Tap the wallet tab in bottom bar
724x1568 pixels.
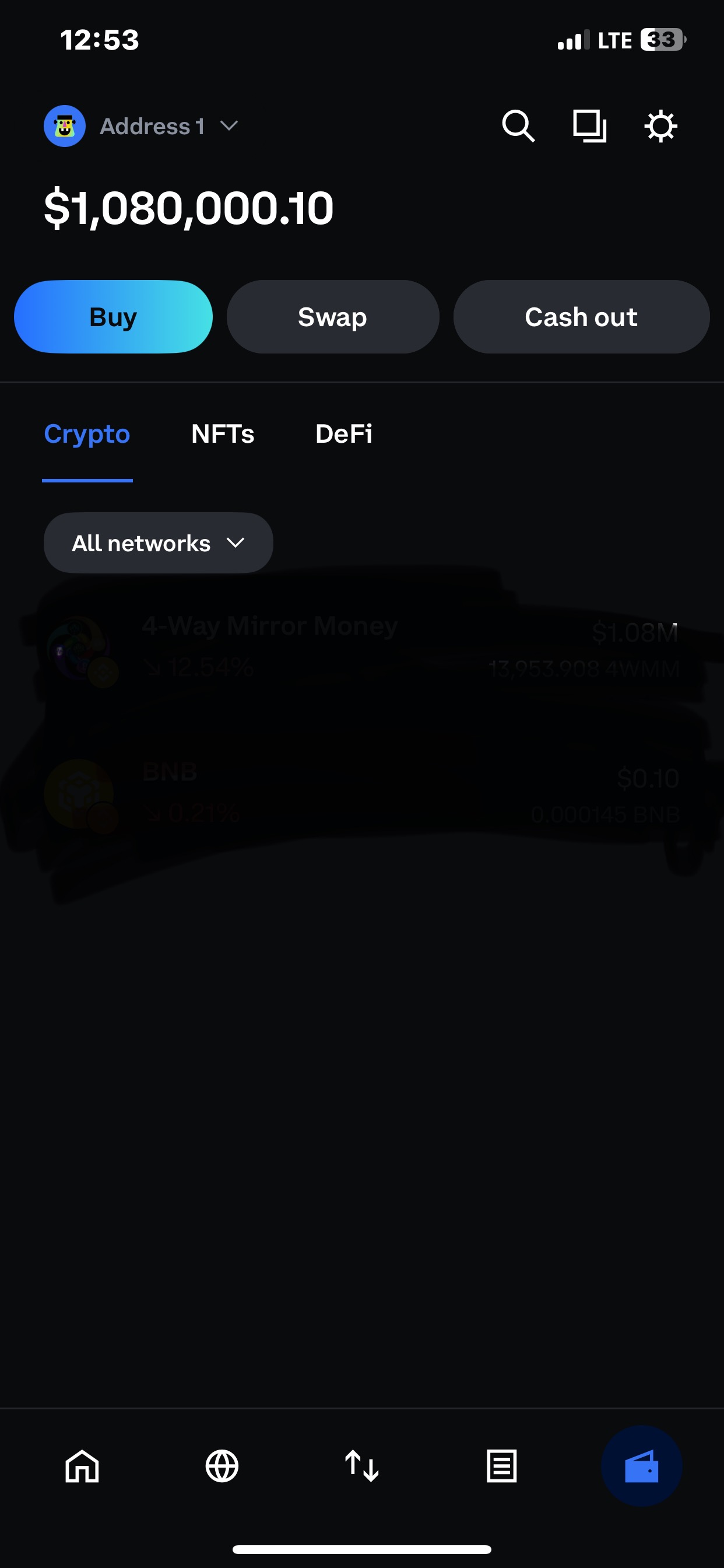click(641, 1466)
